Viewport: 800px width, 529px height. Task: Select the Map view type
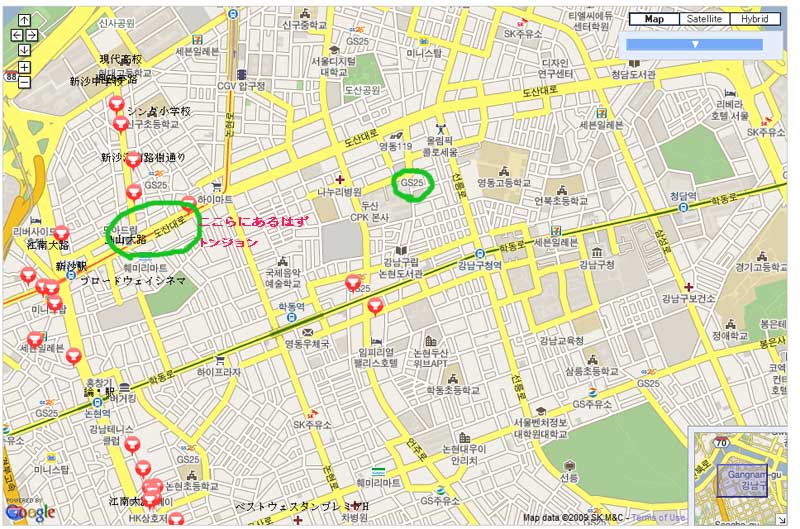coord(653,19)
